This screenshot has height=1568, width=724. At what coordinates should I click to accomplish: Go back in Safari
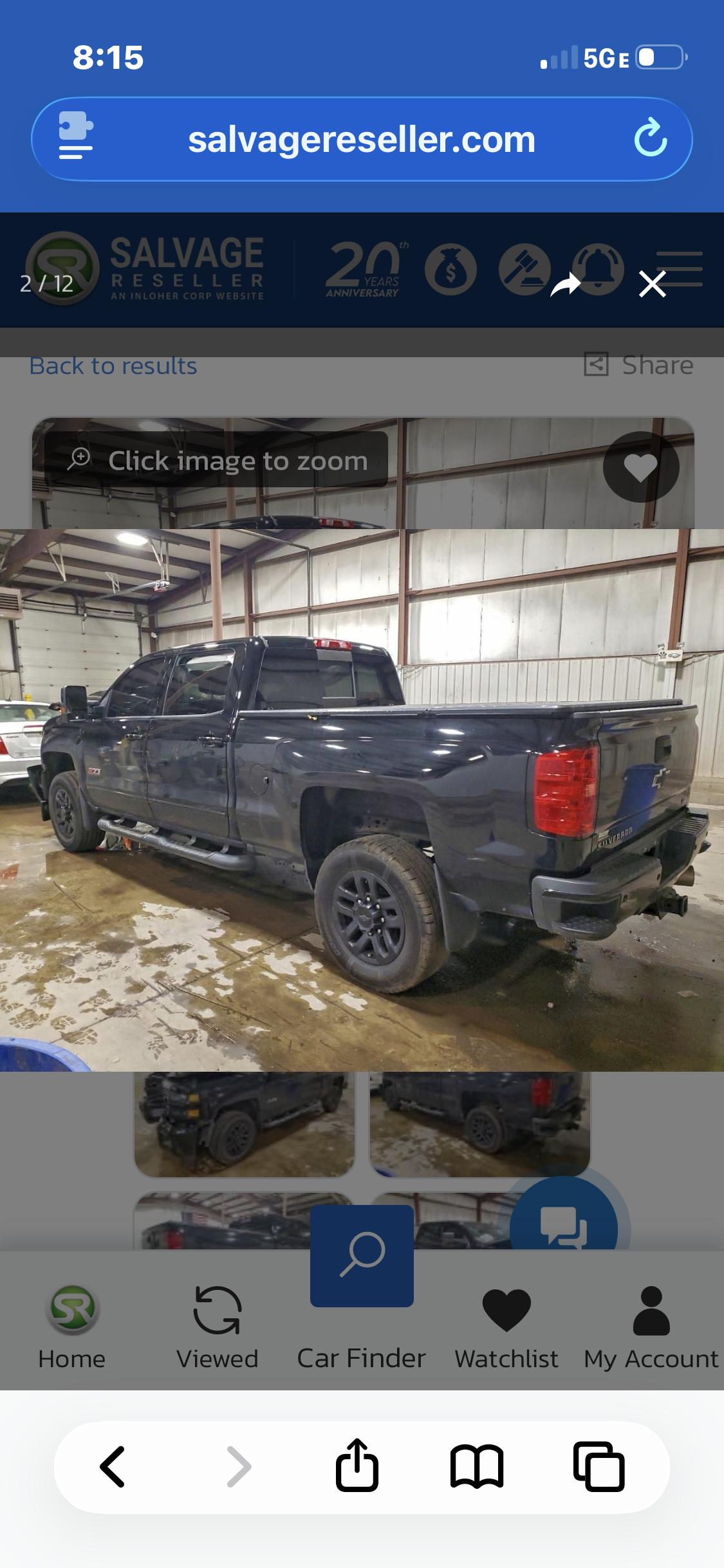(x=113, y=1467)
